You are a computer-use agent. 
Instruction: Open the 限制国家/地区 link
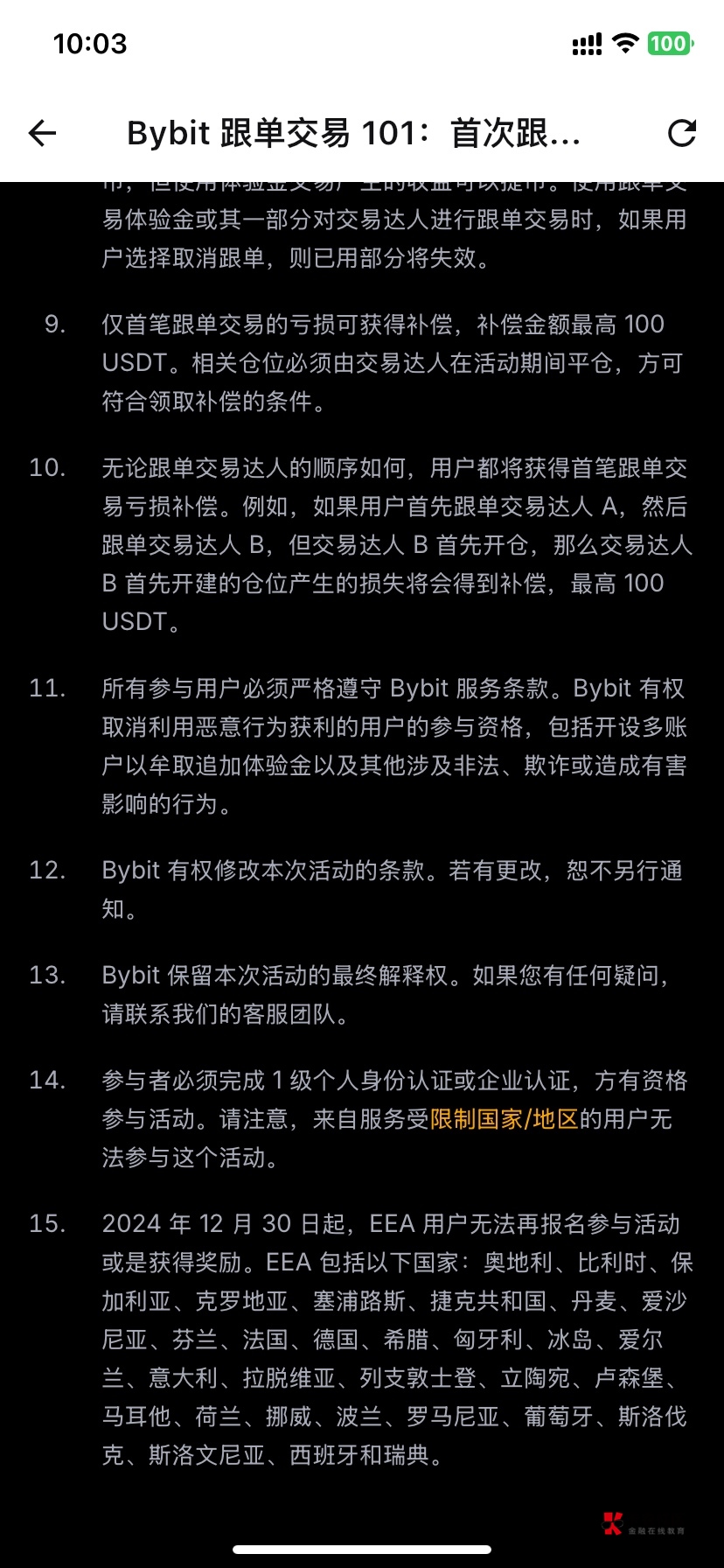[x=505, y=1119]
